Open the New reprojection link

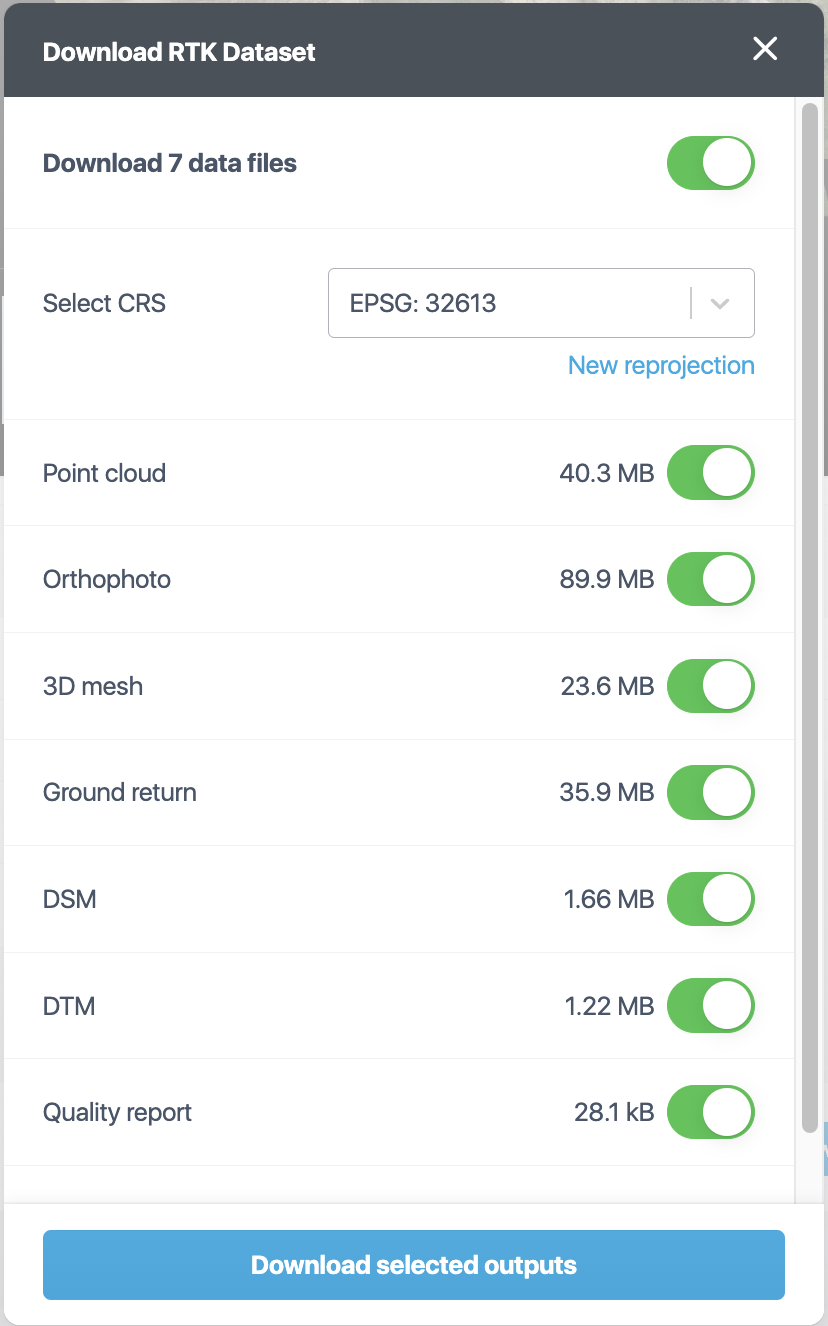pos(661,365)
